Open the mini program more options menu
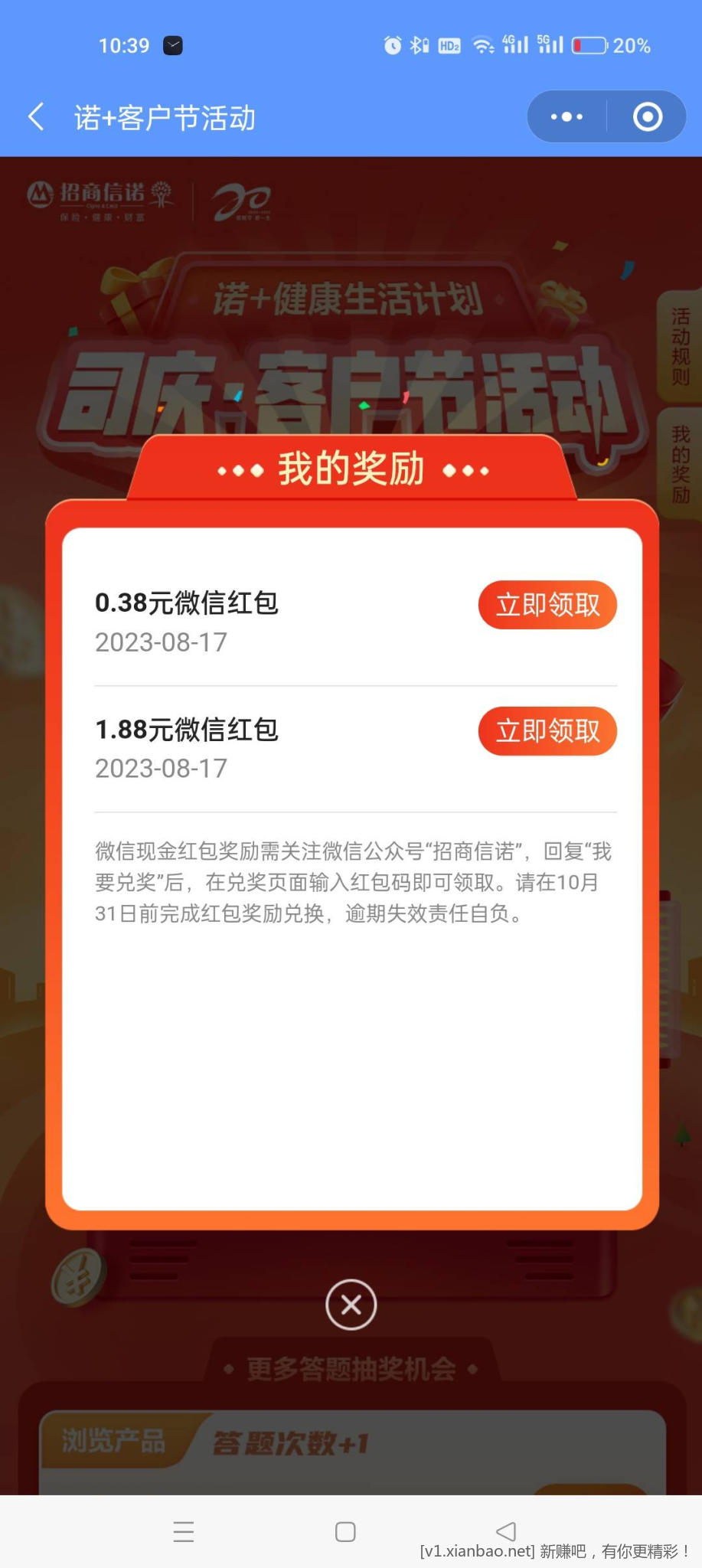The width and height of the screenshot is (702, 1568). (566, 117)
